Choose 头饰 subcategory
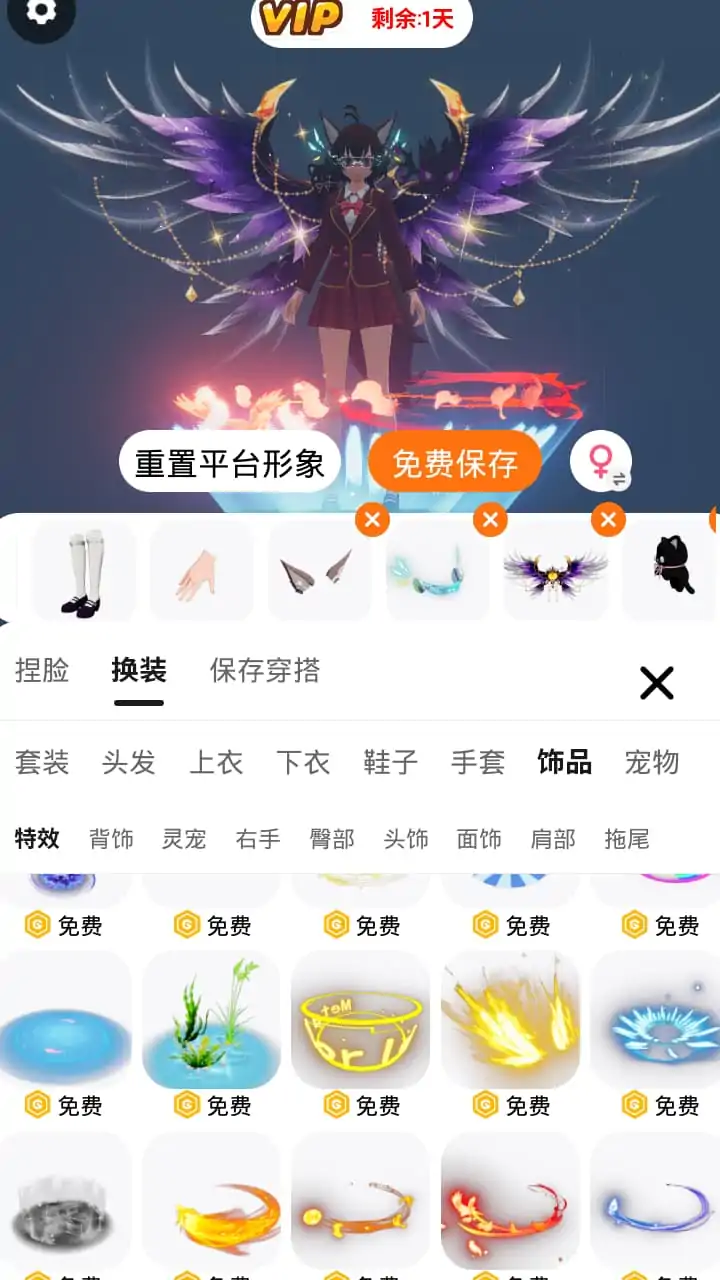Viewport: 720px width, 1280px height. coord(406,839)
